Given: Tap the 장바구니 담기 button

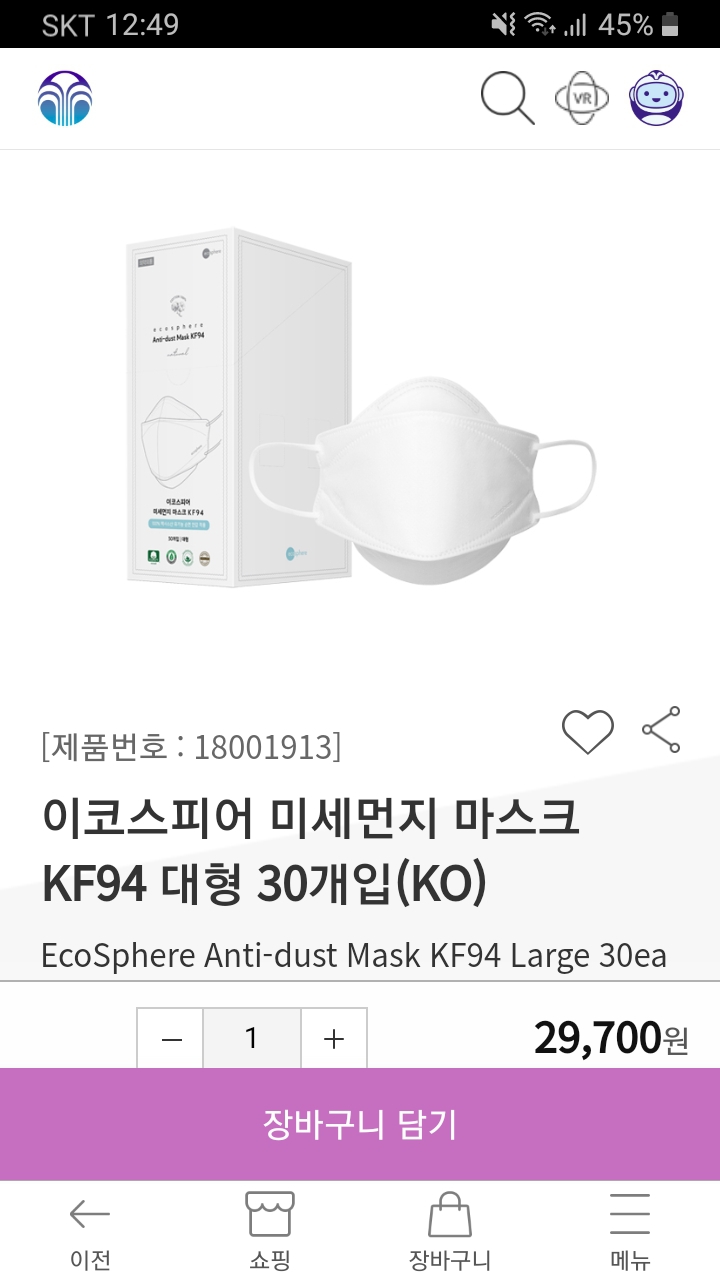Looking at the screenshot, I should (360, 1123).
